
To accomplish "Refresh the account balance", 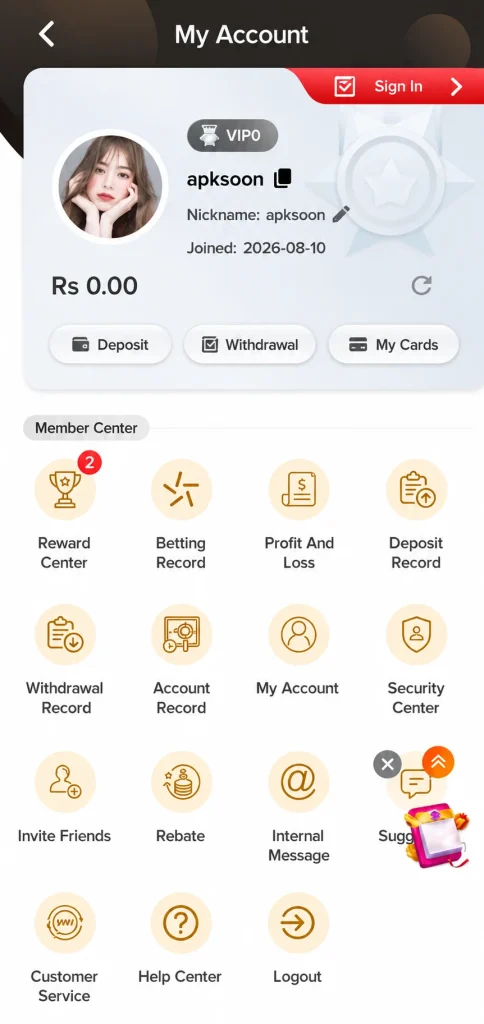I will point(421,285).
